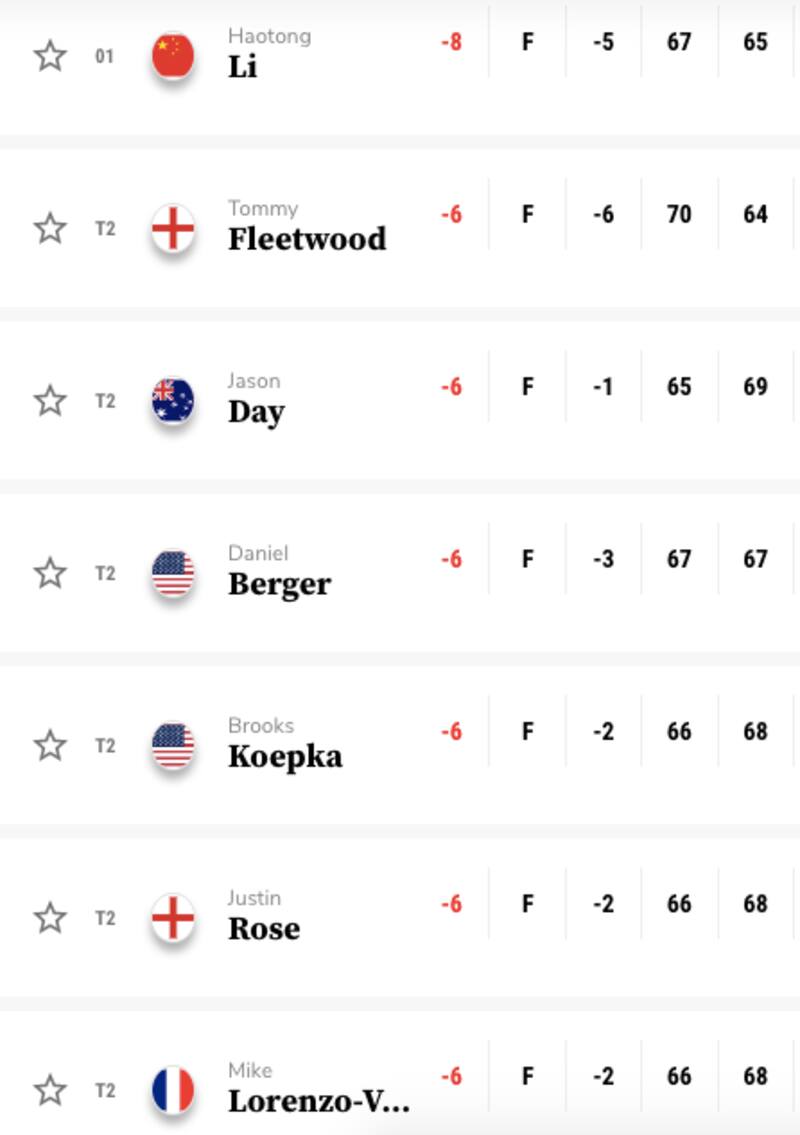Viewport: 800px width, 1135px height.
Task: Favorite Justin Rose using the star
Action: coord(50,918)
